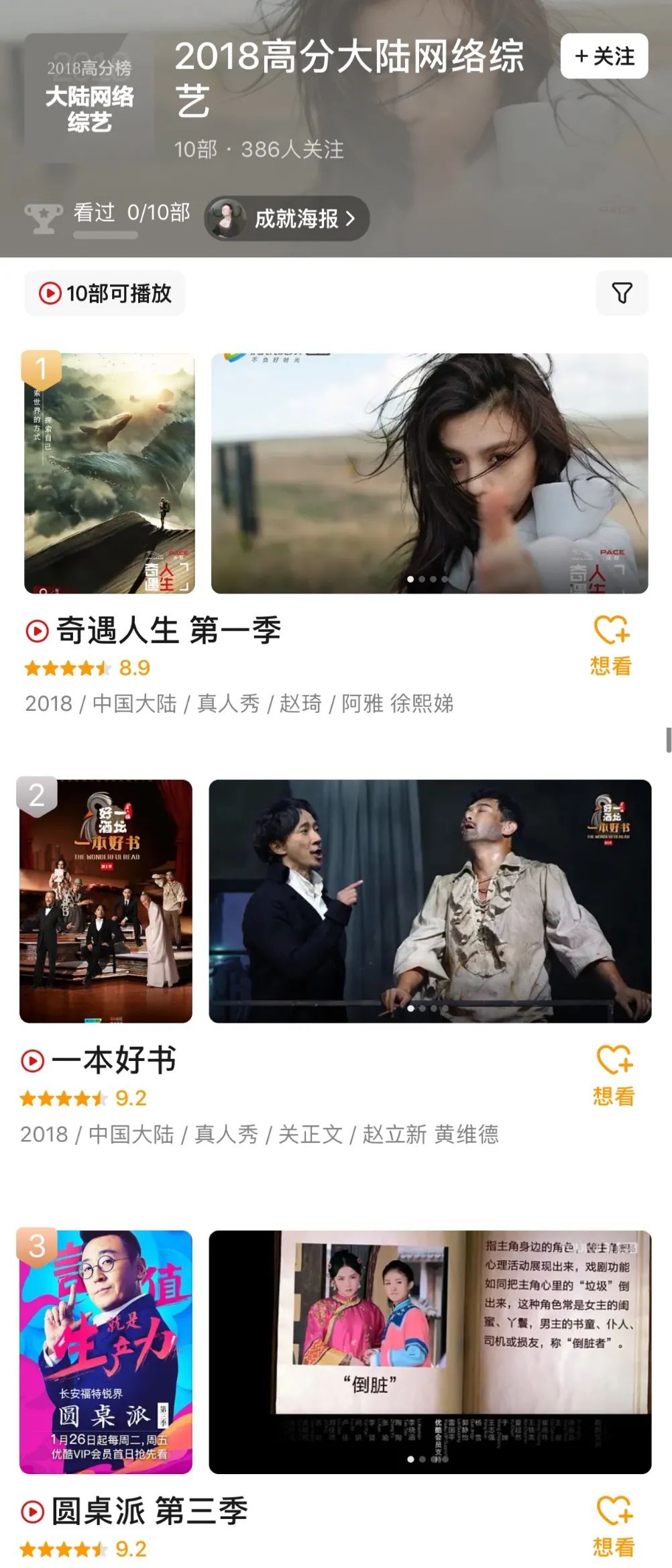View the still image of 奇遇人生

429,473
